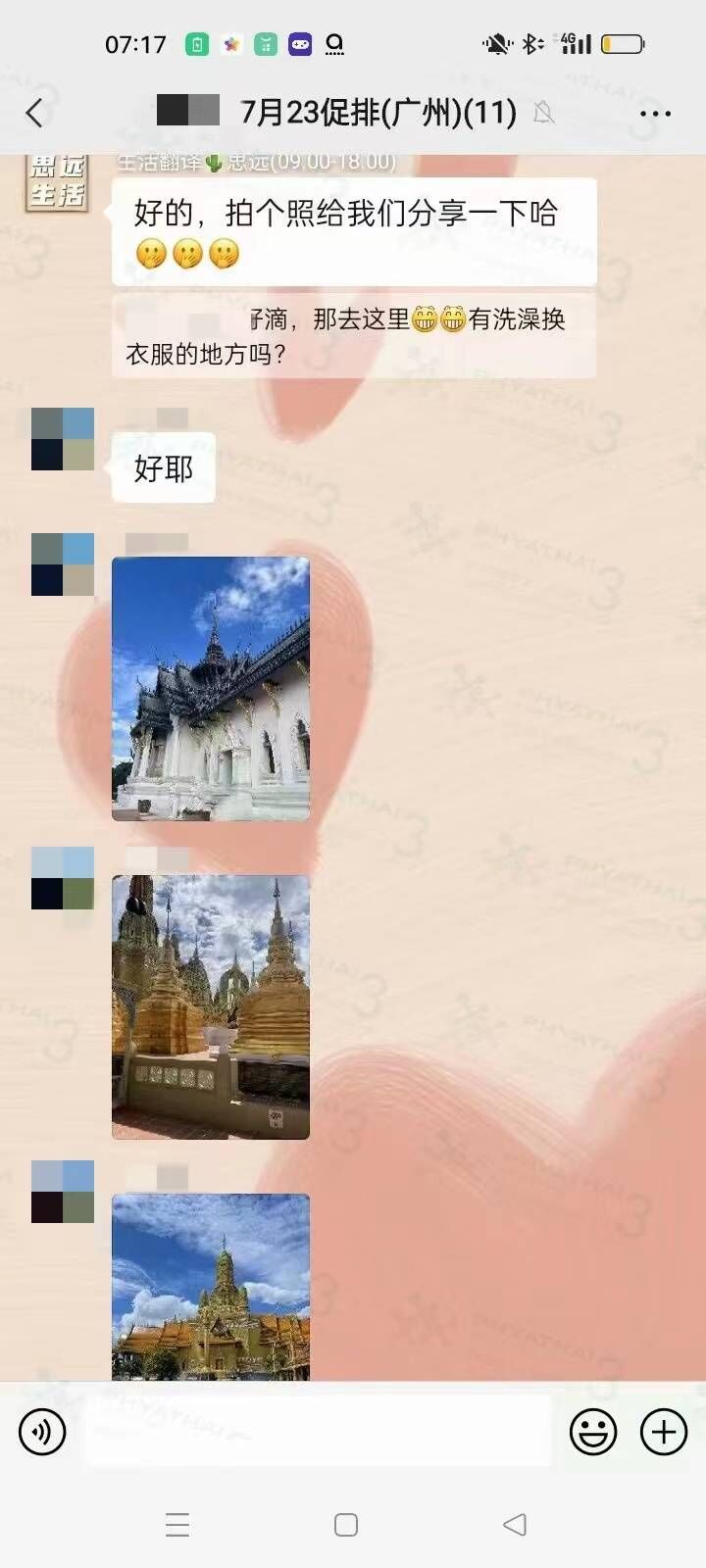Open the chat's three-dot menu

pos(654,114)
